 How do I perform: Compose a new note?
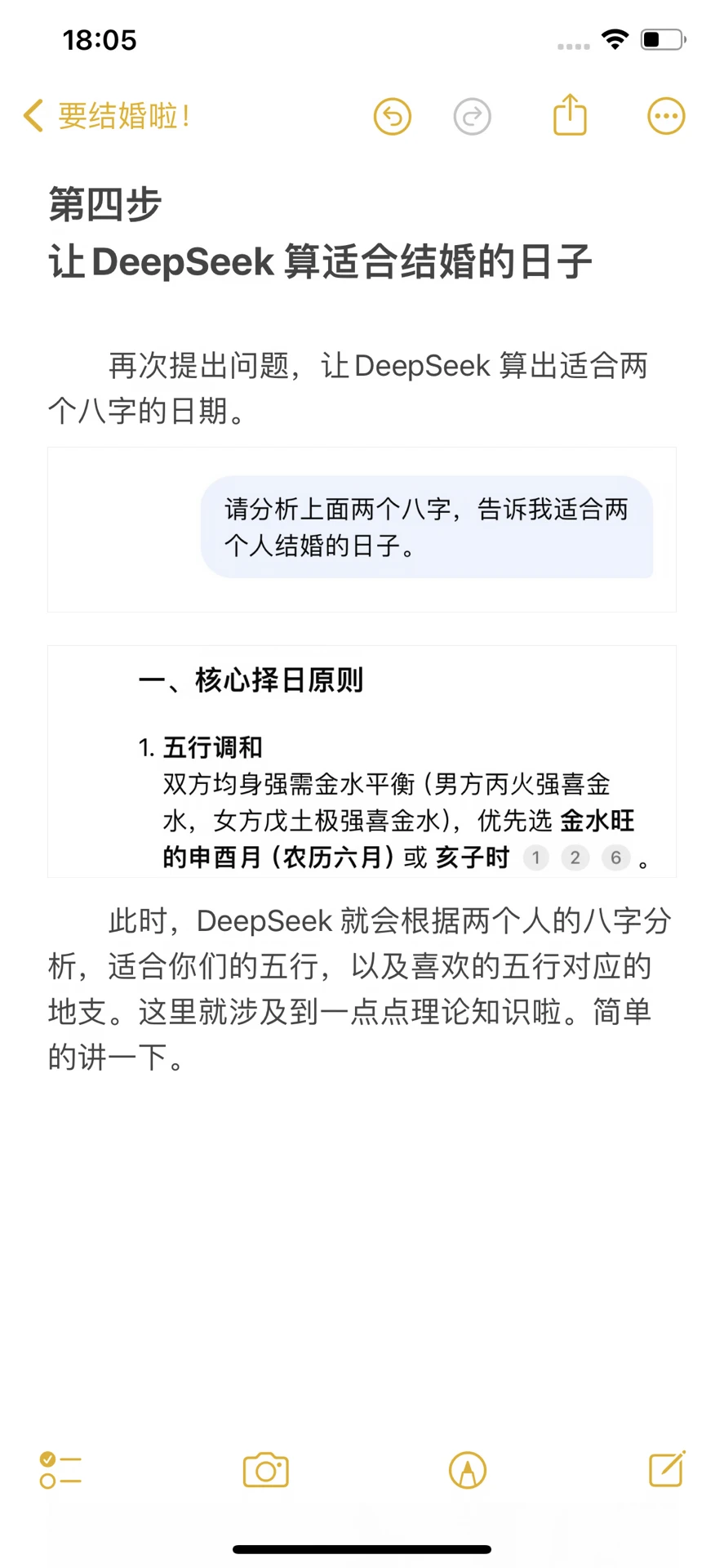coord(667,1468)
